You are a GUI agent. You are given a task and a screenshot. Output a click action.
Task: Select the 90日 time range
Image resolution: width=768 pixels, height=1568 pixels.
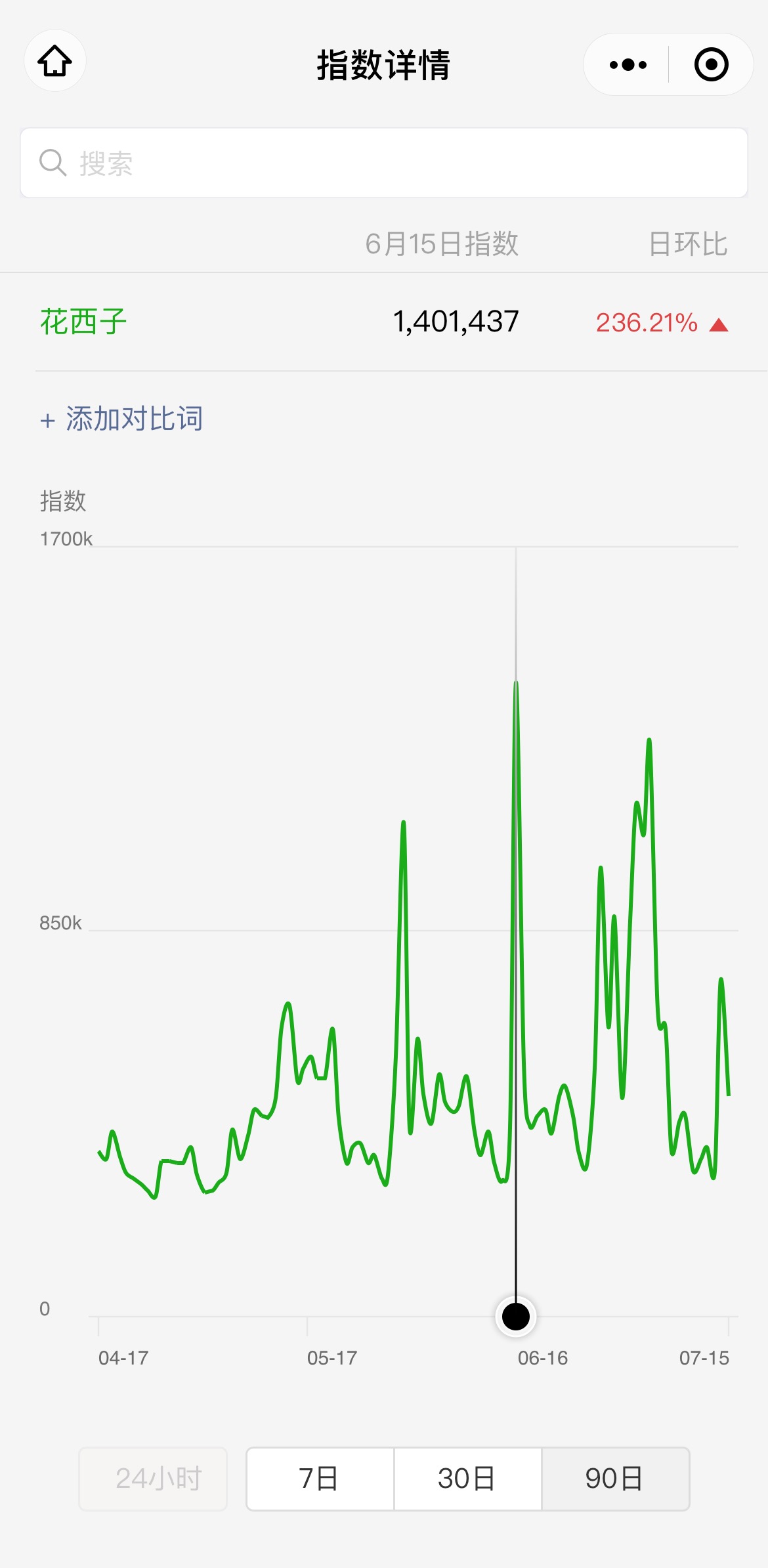(615, 1479)
